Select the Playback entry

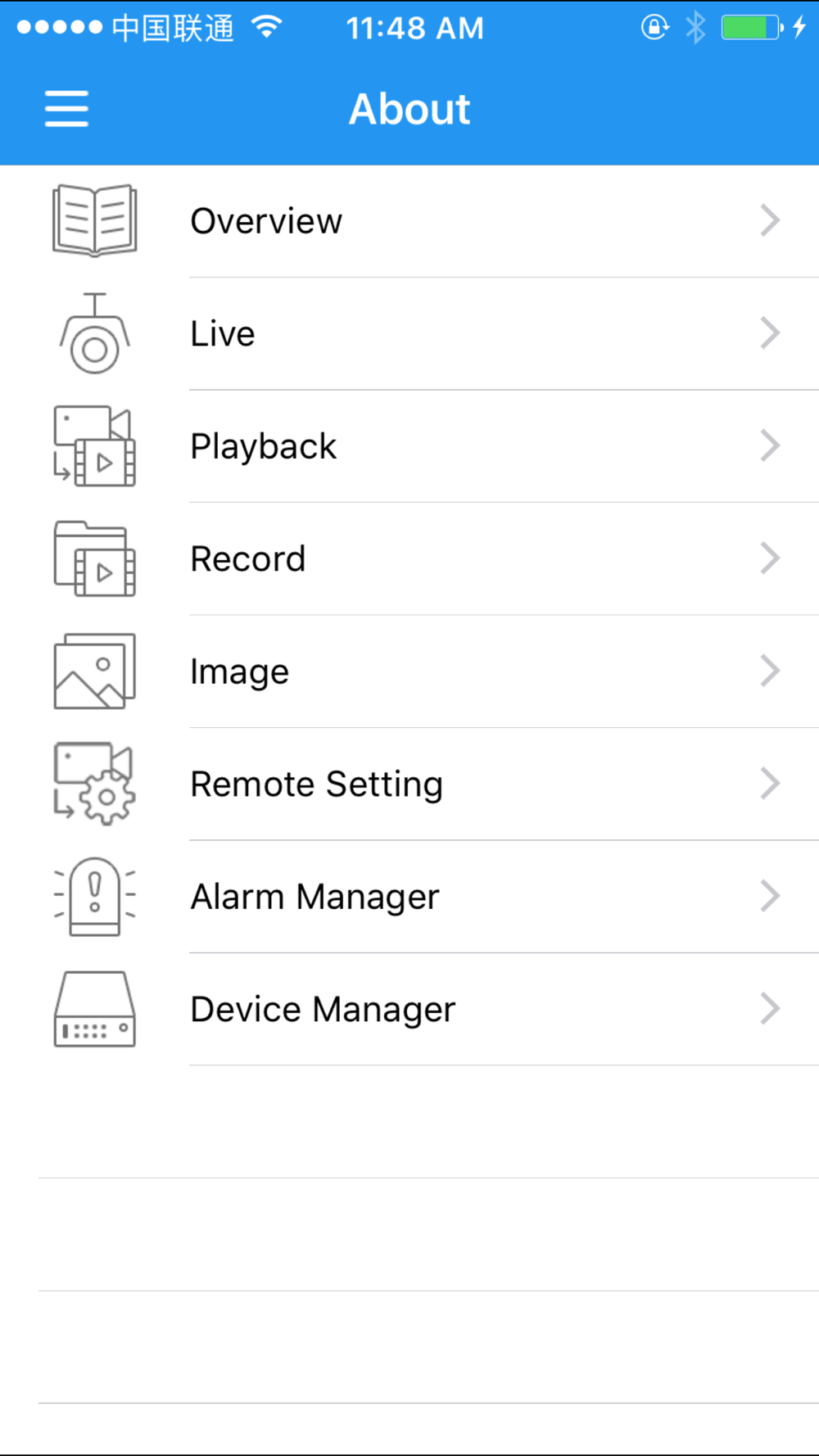pyautogui.click(x=409, y=446)
